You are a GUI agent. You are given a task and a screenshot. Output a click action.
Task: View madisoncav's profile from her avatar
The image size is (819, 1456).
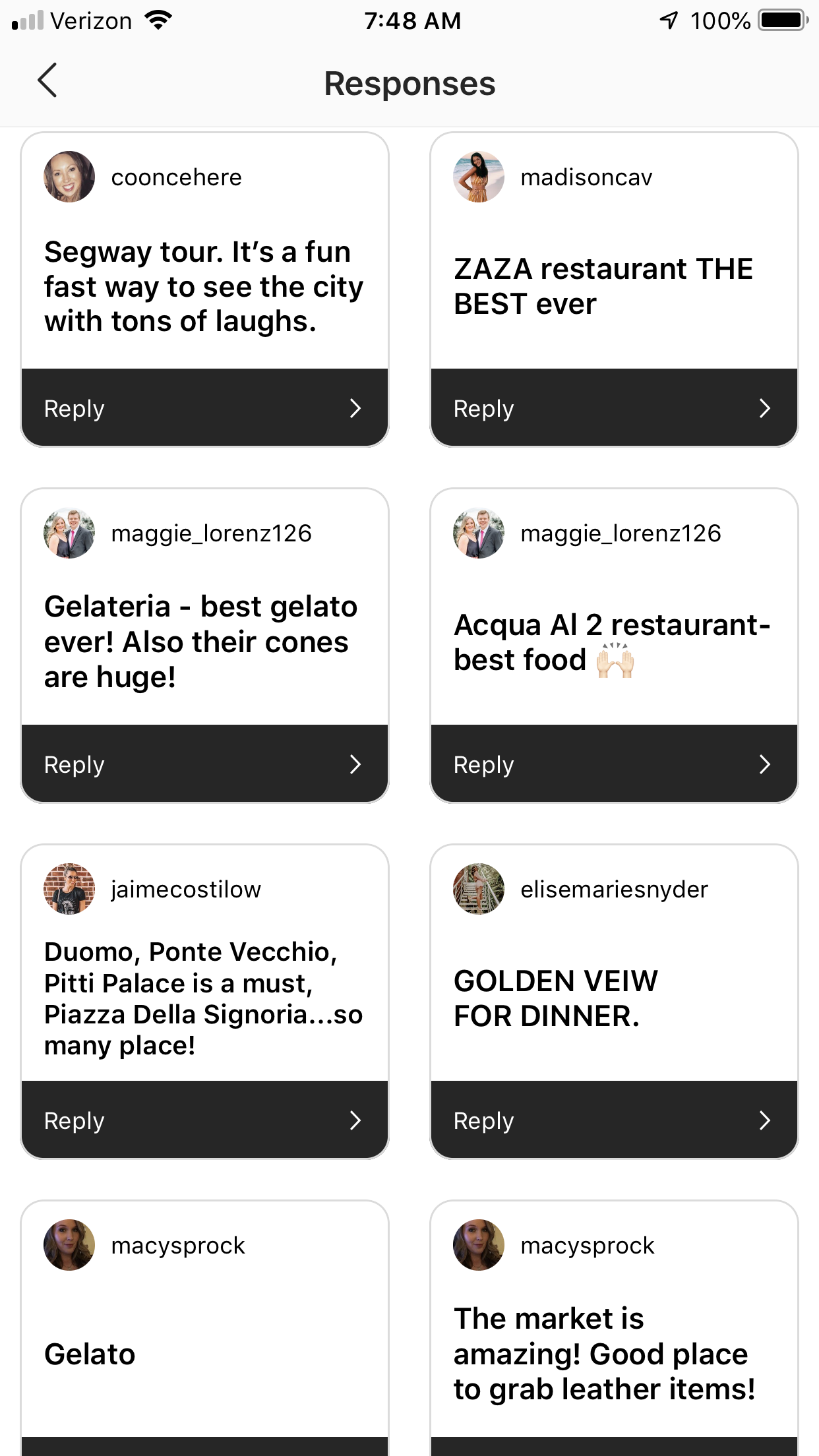point(479,177)
